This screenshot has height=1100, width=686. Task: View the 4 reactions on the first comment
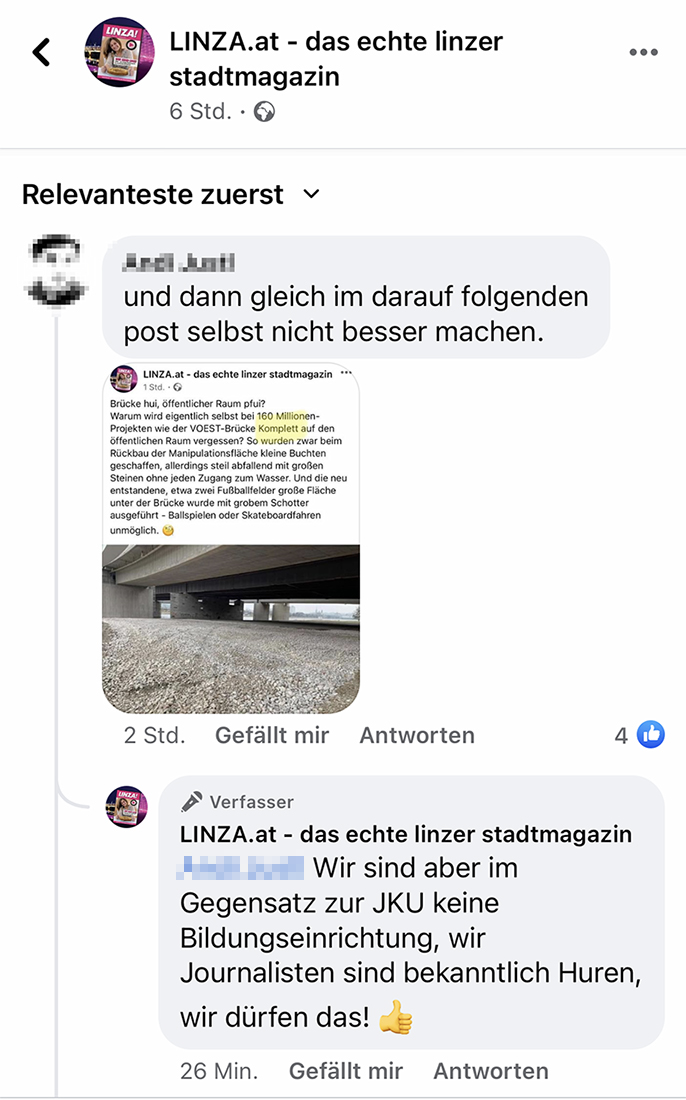coord(640,736)
